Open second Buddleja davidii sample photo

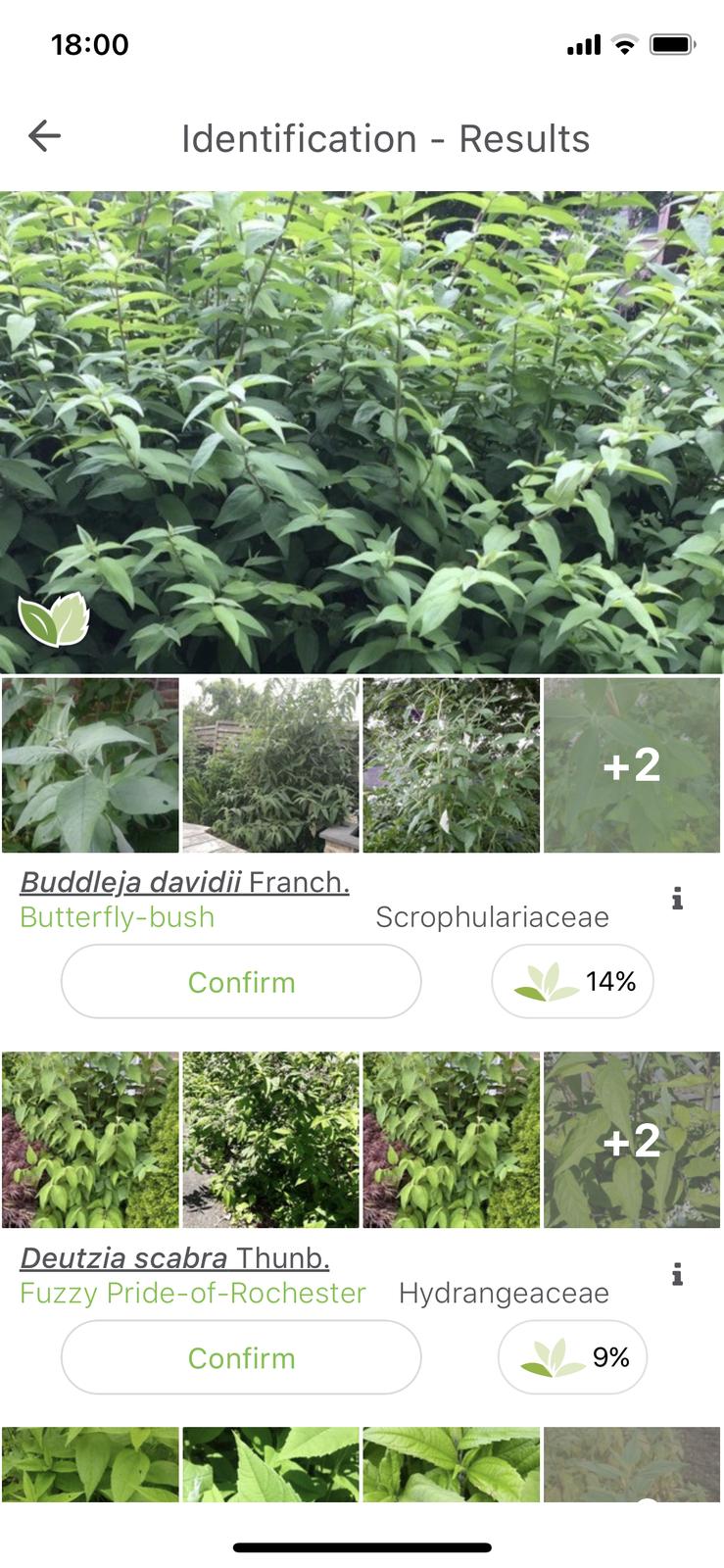click(270, 764)
